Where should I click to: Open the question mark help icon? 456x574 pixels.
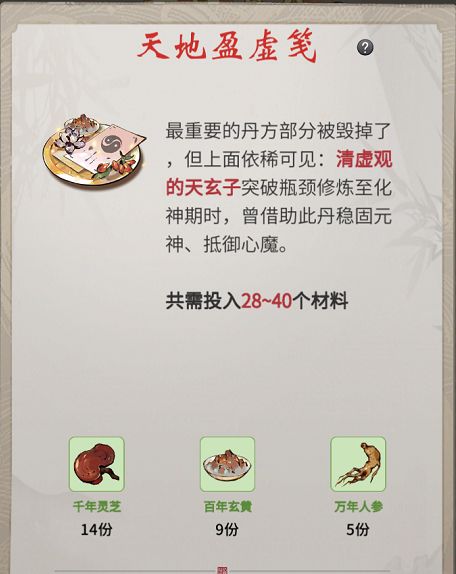pos(365,47)
